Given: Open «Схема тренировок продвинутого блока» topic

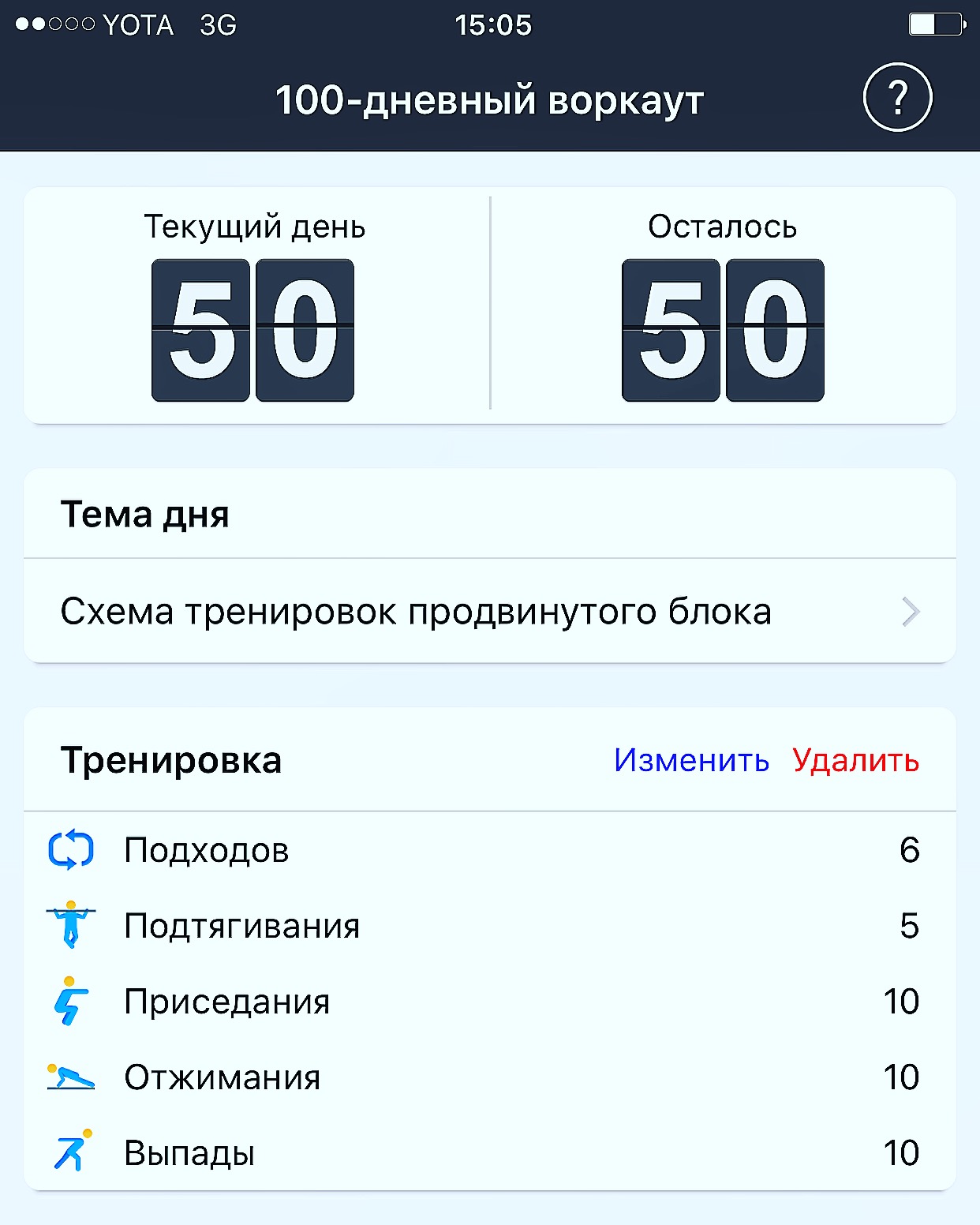Looking at the screenshot, I should [x=489, y=612].
